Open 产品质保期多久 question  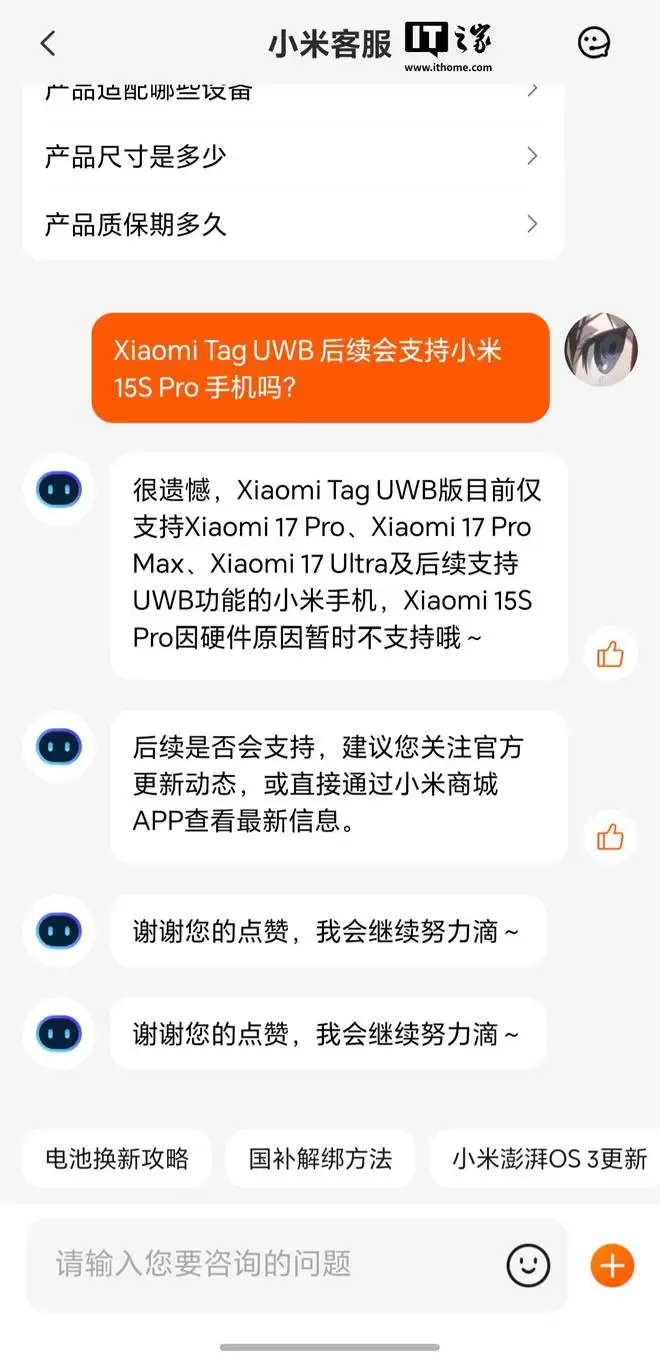click(x=292, y=224)
